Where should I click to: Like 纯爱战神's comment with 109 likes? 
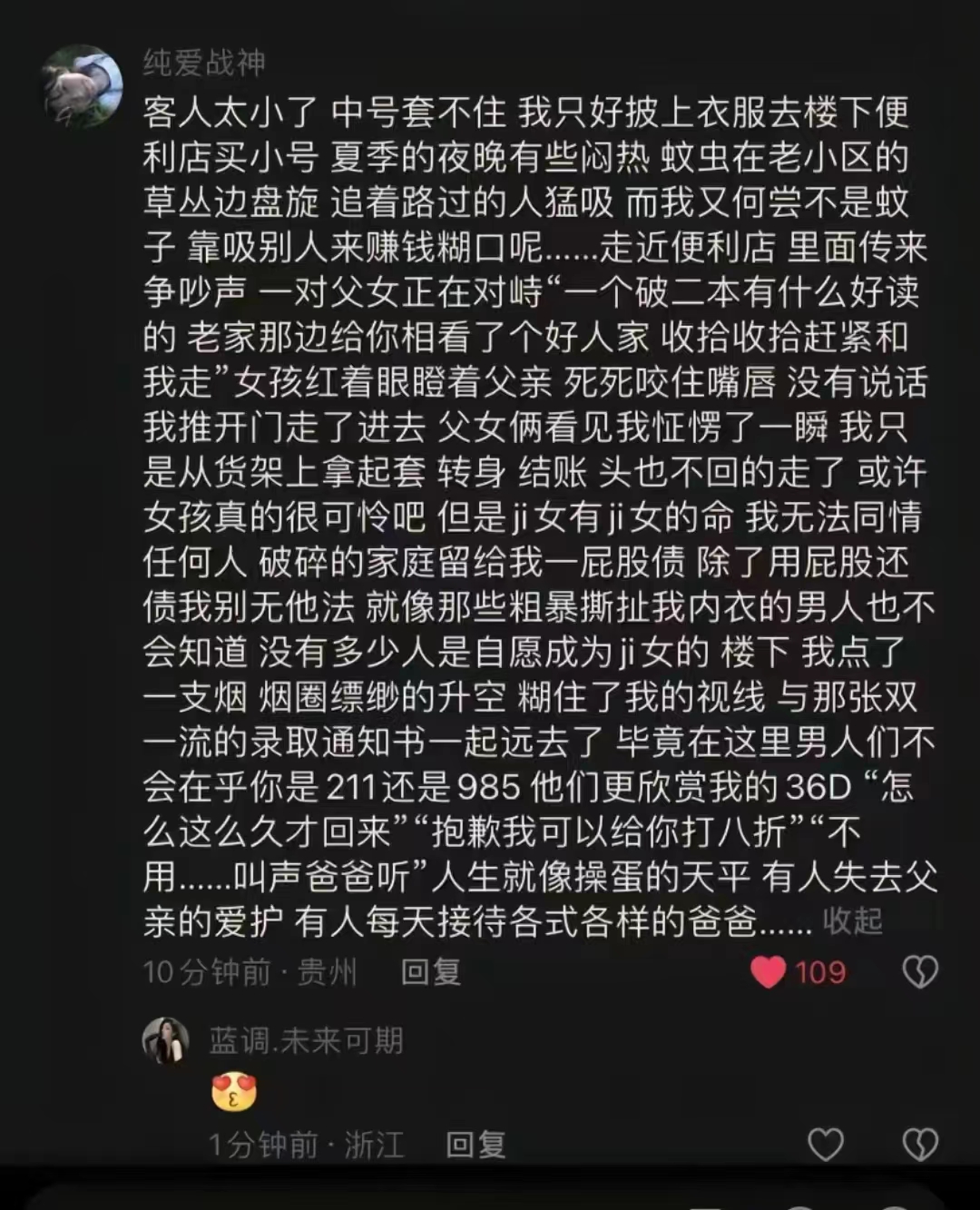point(769,972)
